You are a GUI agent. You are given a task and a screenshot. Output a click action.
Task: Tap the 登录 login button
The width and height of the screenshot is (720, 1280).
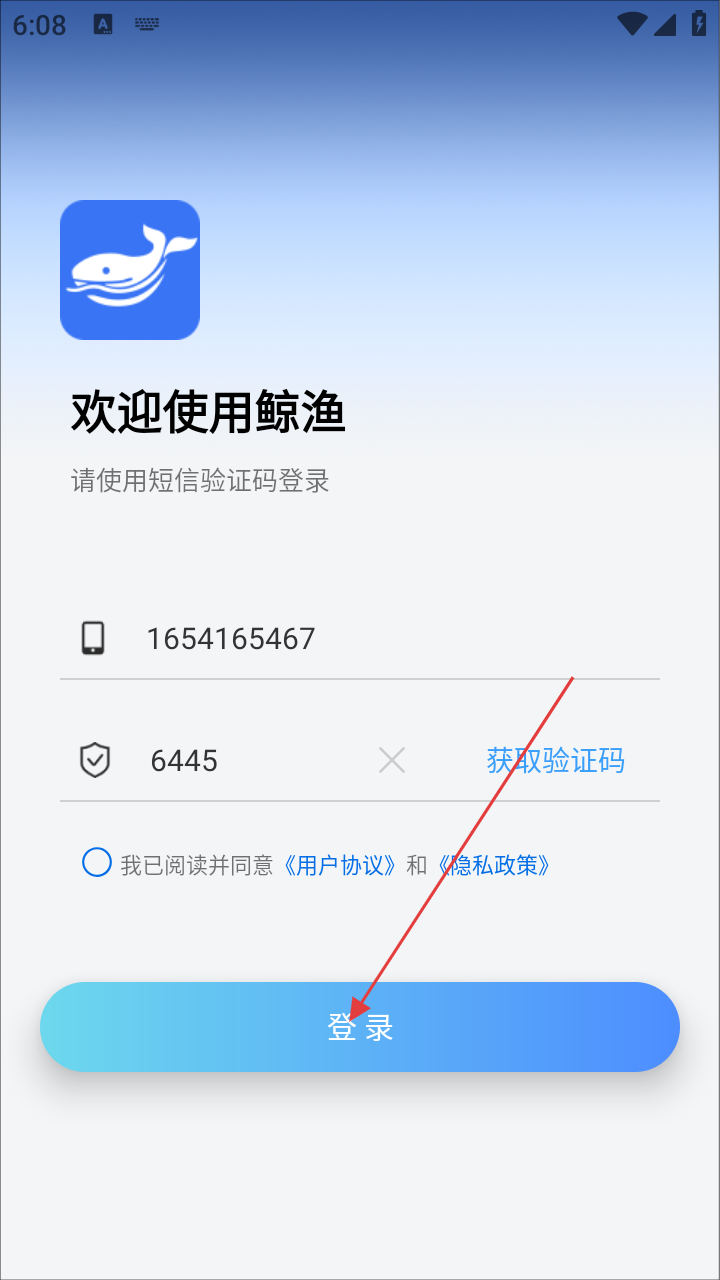(x=360, y=1027)
